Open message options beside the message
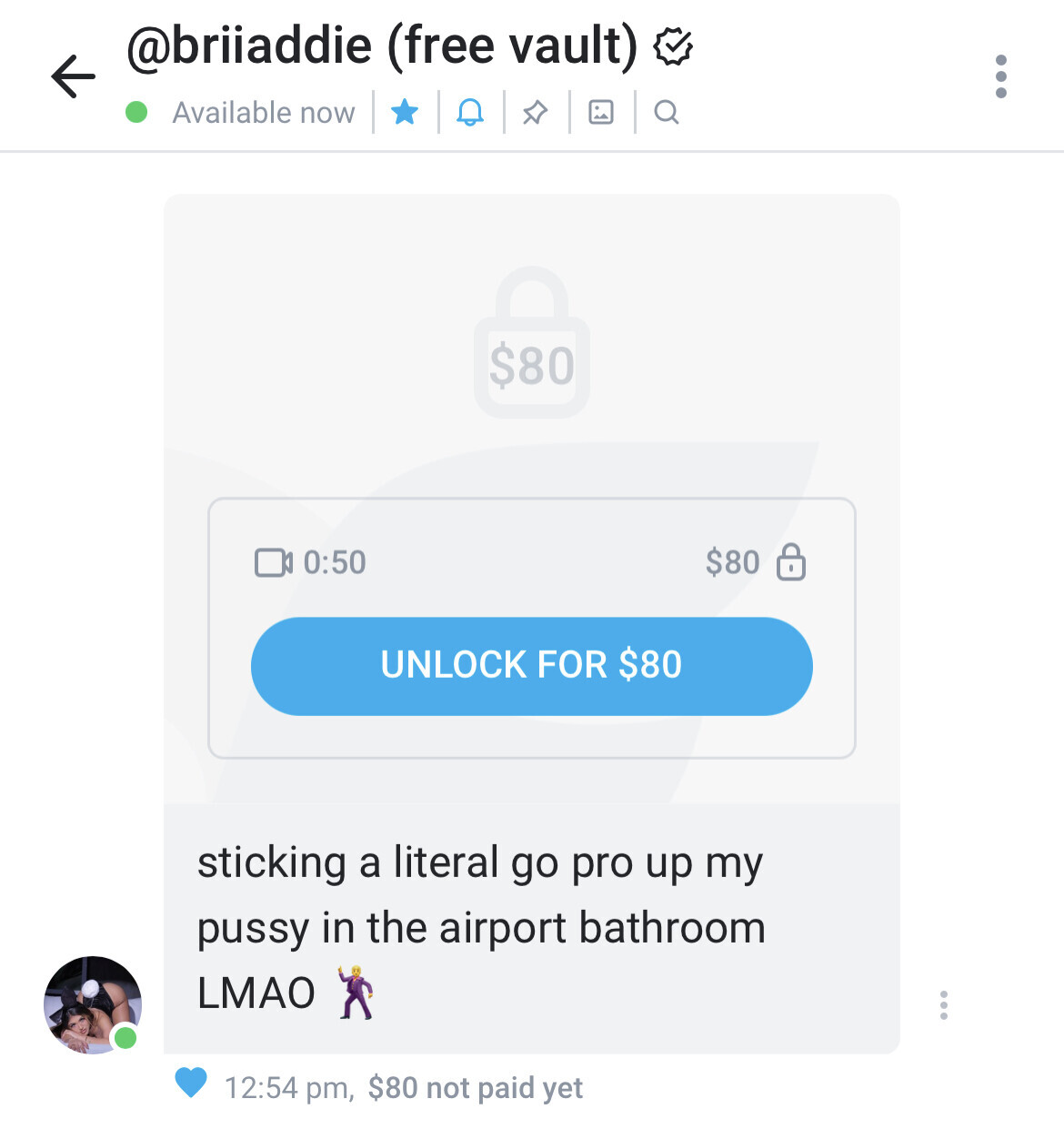 tap(944, 1004)
